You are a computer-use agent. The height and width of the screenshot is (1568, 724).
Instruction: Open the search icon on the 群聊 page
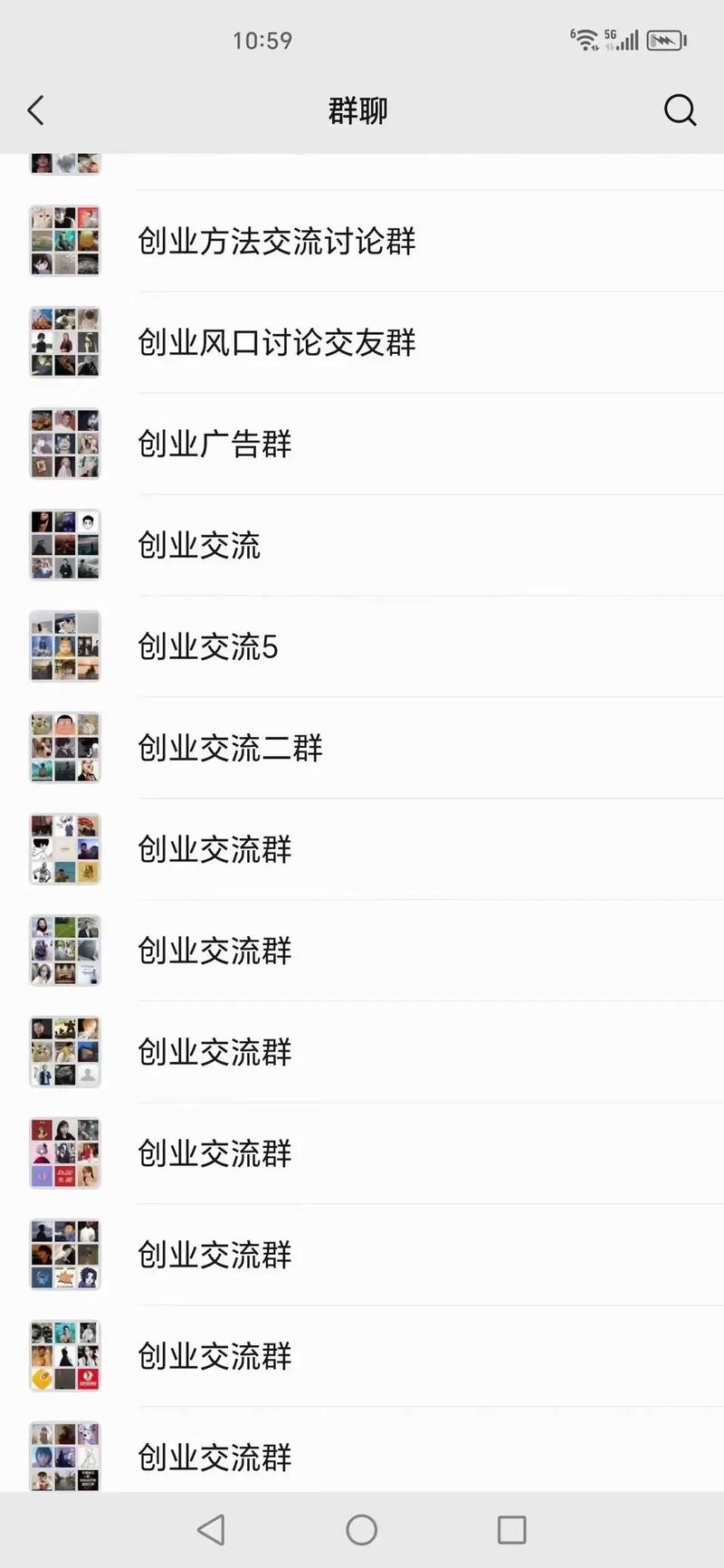coord(680,110)
